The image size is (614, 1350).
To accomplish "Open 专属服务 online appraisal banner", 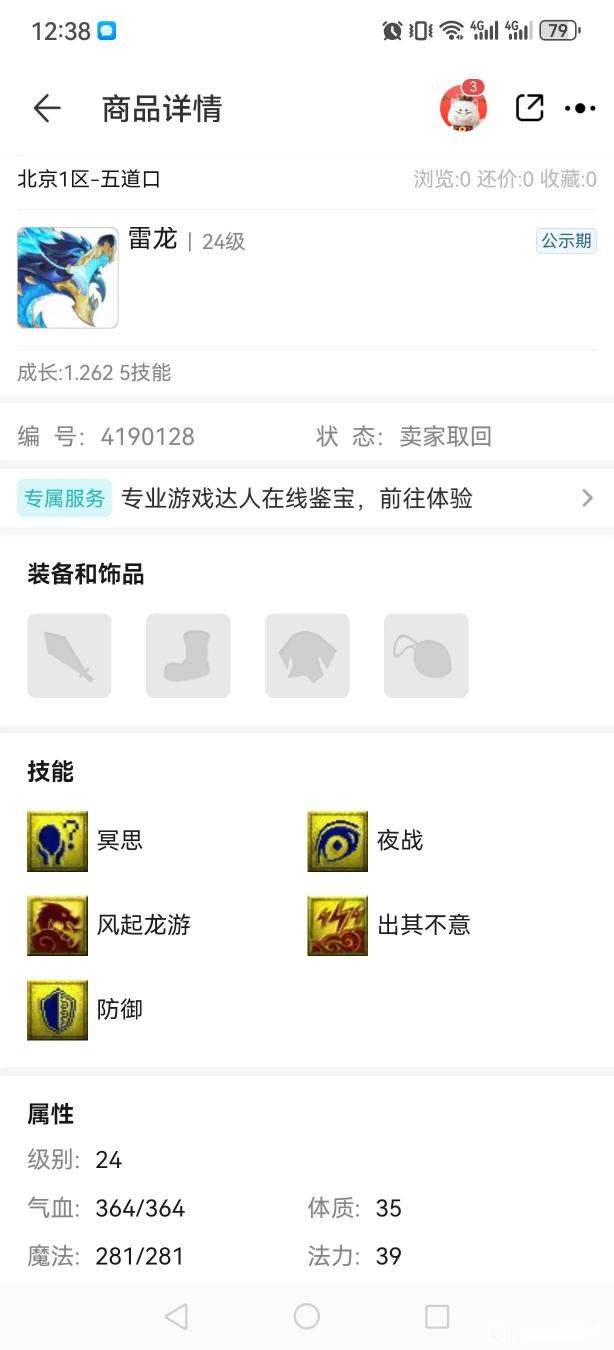I will pyautogui.click(x=306, y=498).
